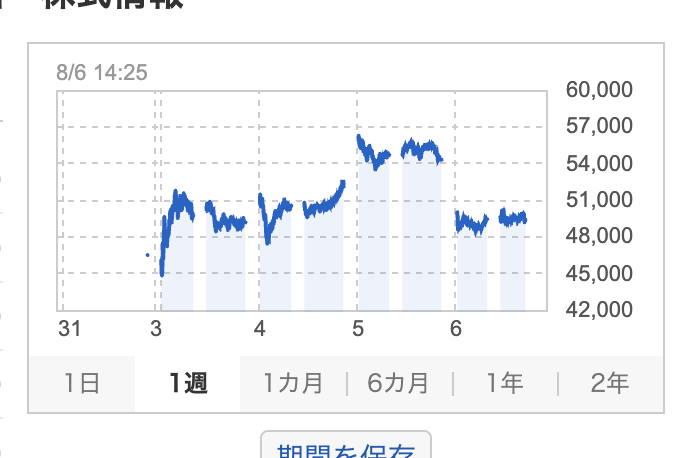The width and height of the screenshot is (684, 458).
Task: Select the 1週 chart period
Action: point(188,383)
